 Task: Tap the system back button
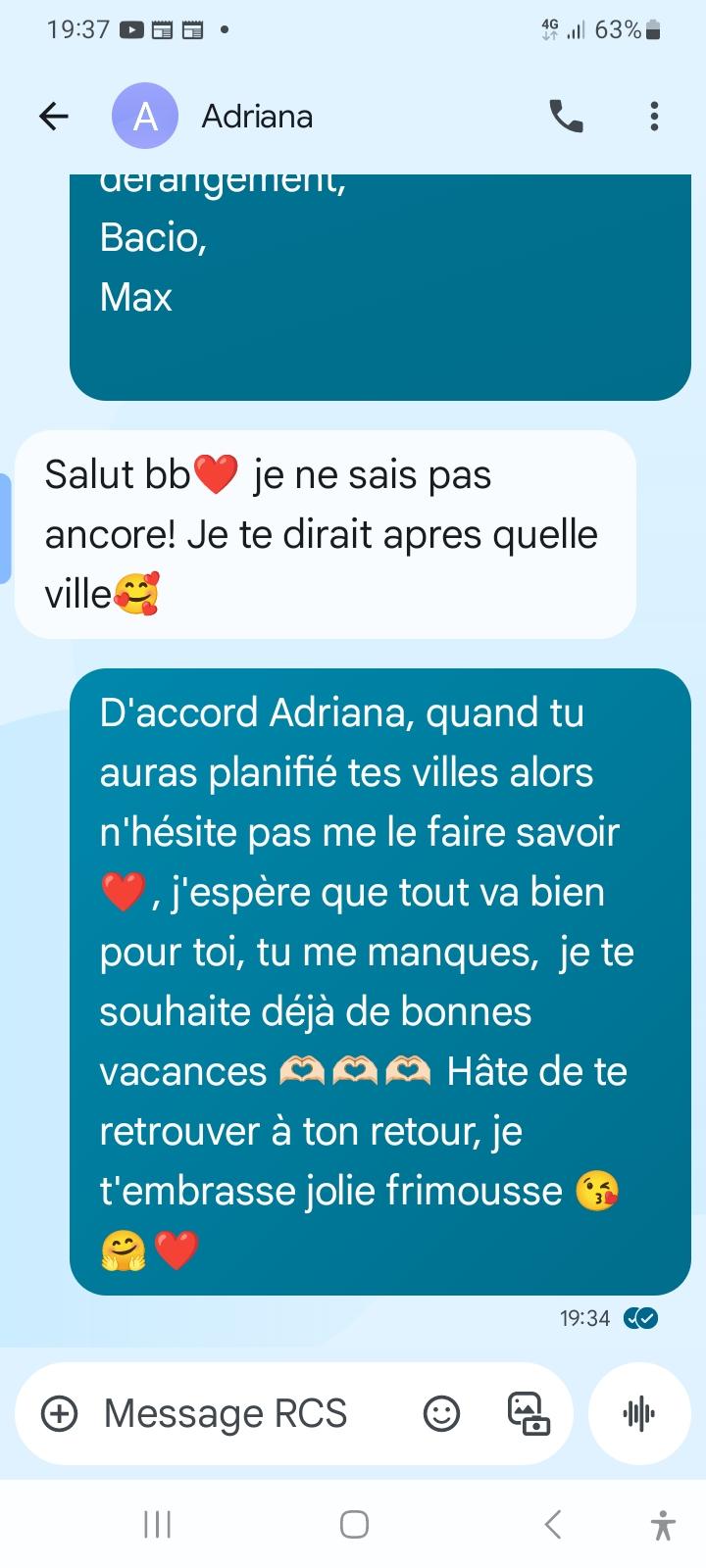coord(553,1524)
